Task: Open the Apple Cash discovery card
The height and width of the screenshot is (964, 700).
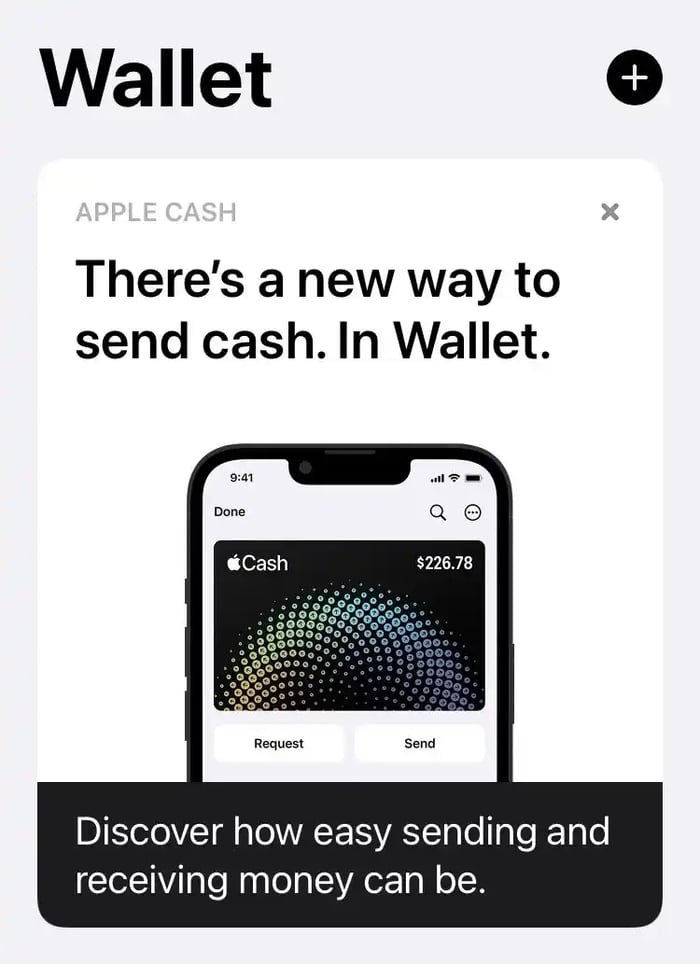Action: pyautogui.click(x=349, y=853)
